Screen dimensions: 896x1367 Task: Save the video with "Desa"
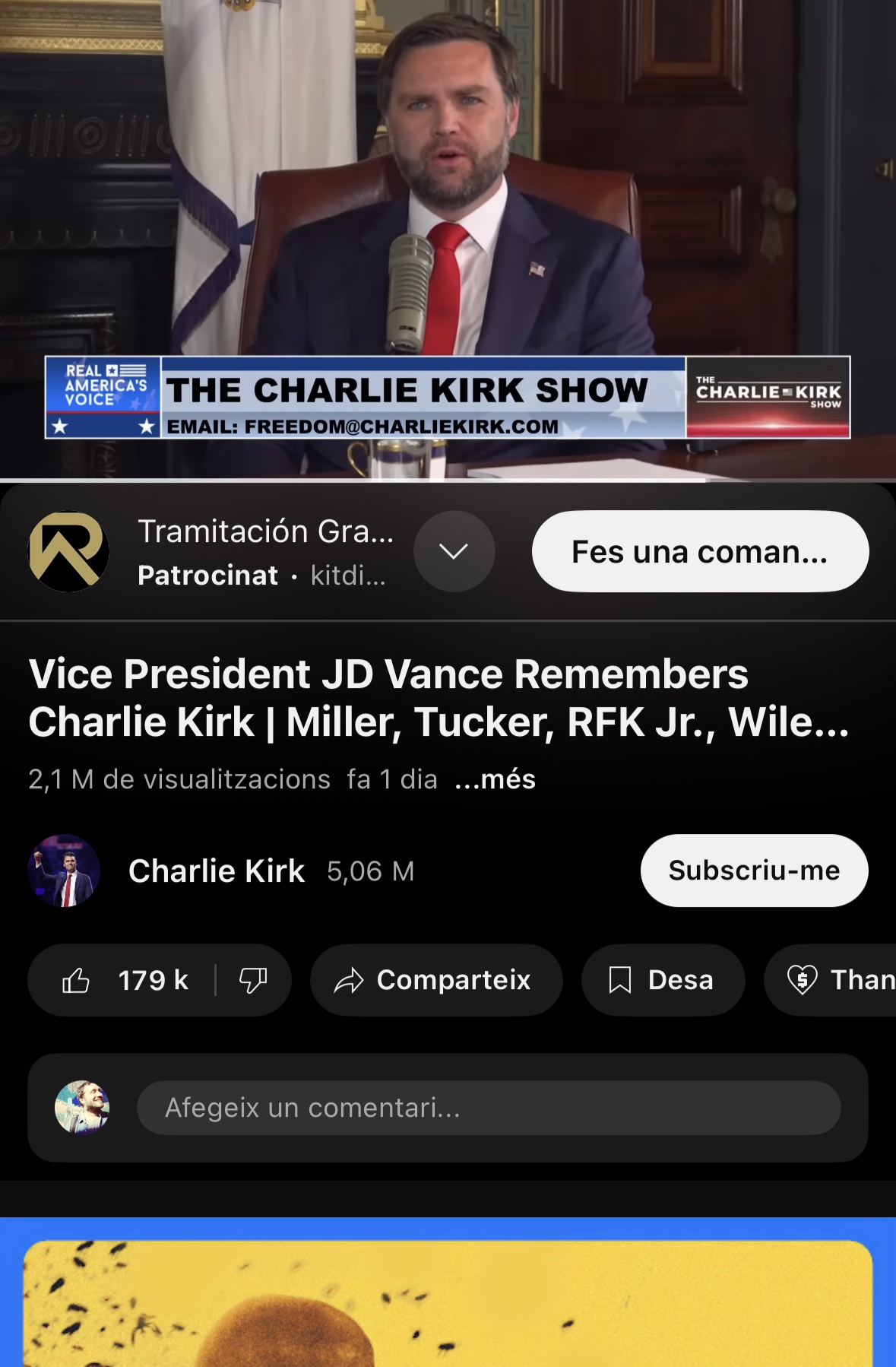point(663,981)
